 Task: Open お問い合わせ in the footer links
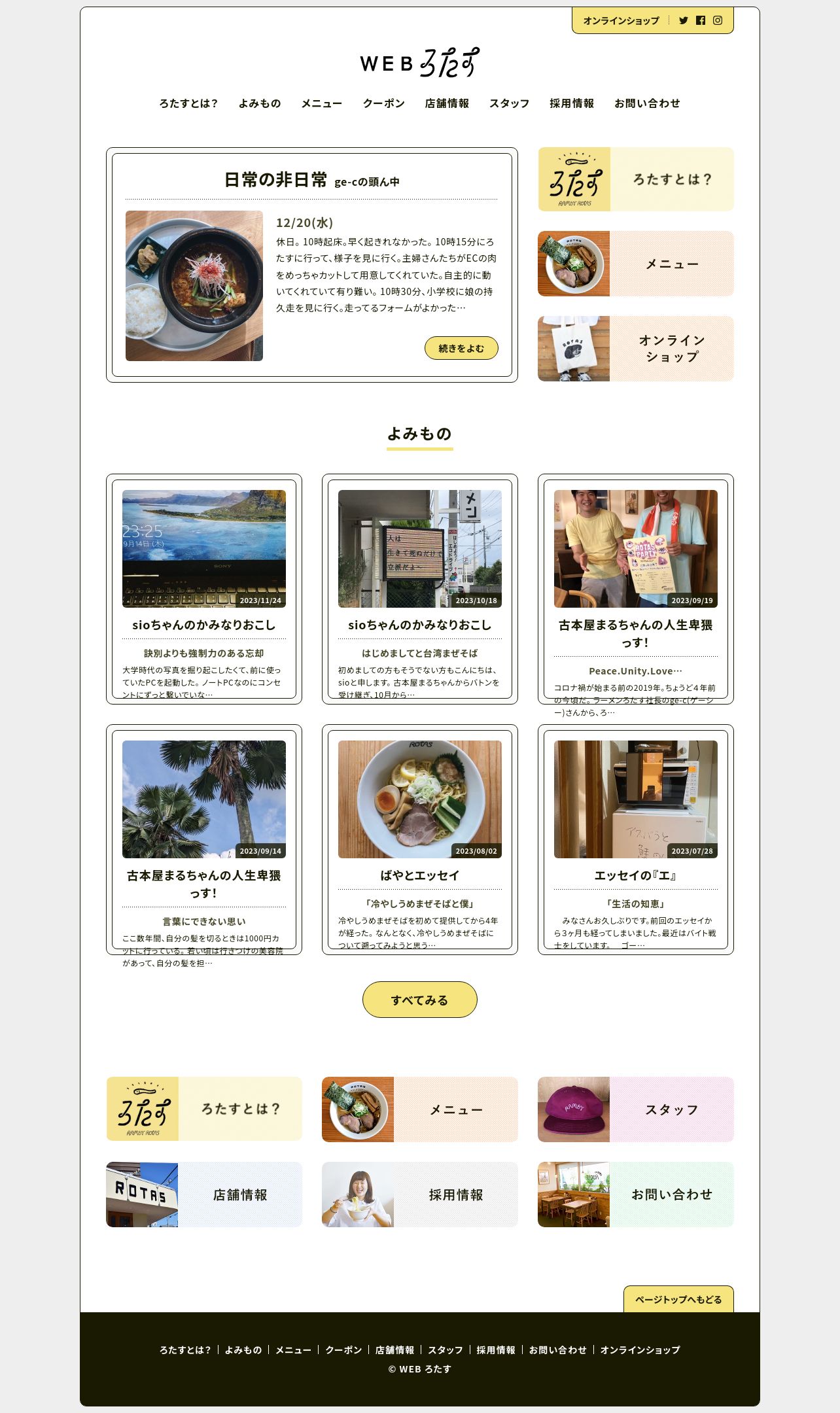point(557,1350)
